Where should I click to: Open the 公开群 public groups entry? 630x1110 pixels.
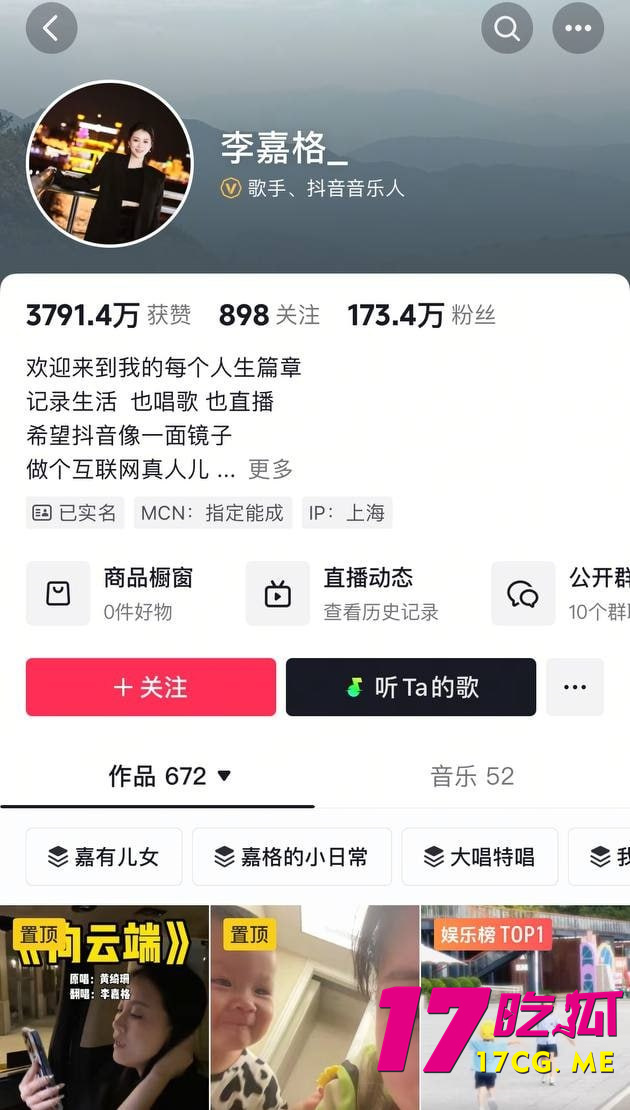[560, 593]
